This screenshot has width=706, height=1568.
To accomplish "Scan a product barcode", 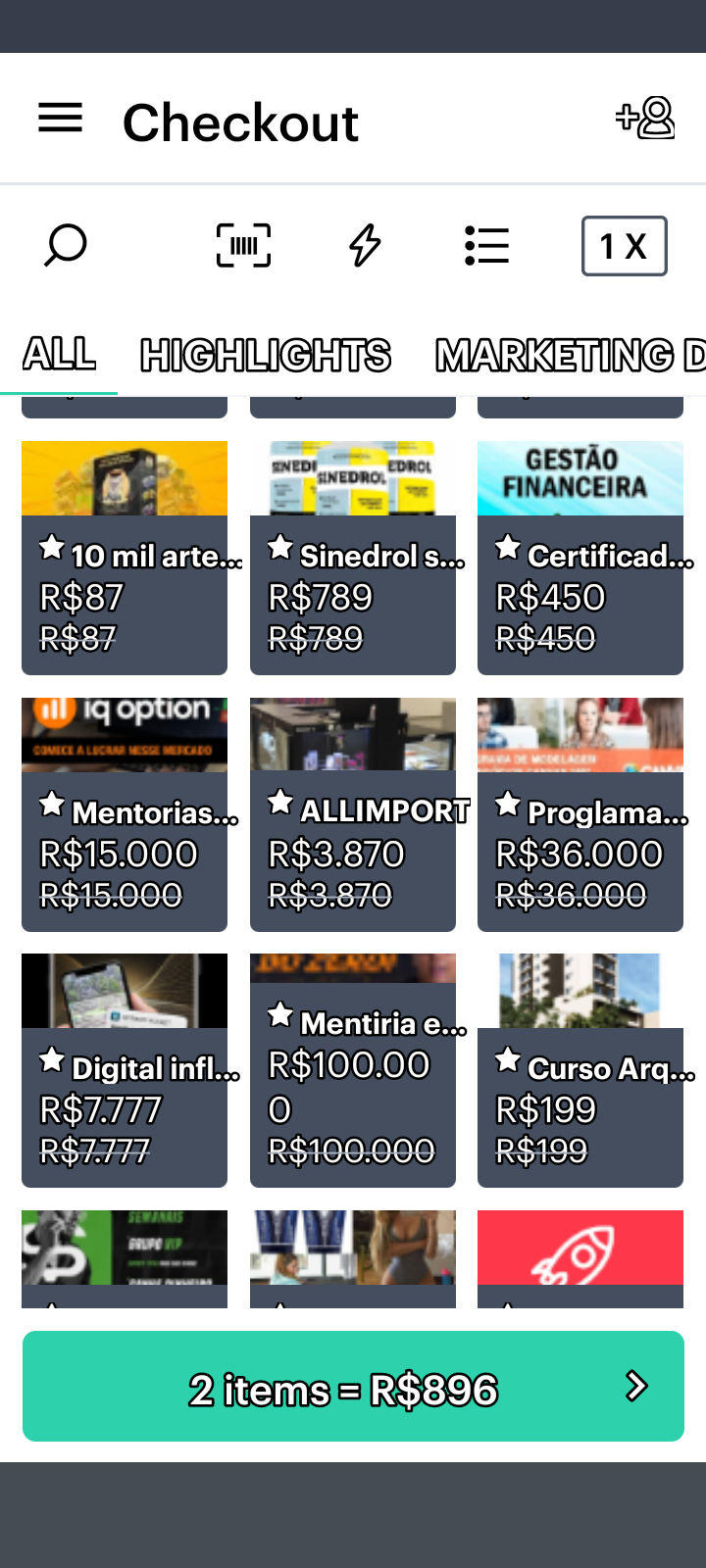I will [243, 245].
